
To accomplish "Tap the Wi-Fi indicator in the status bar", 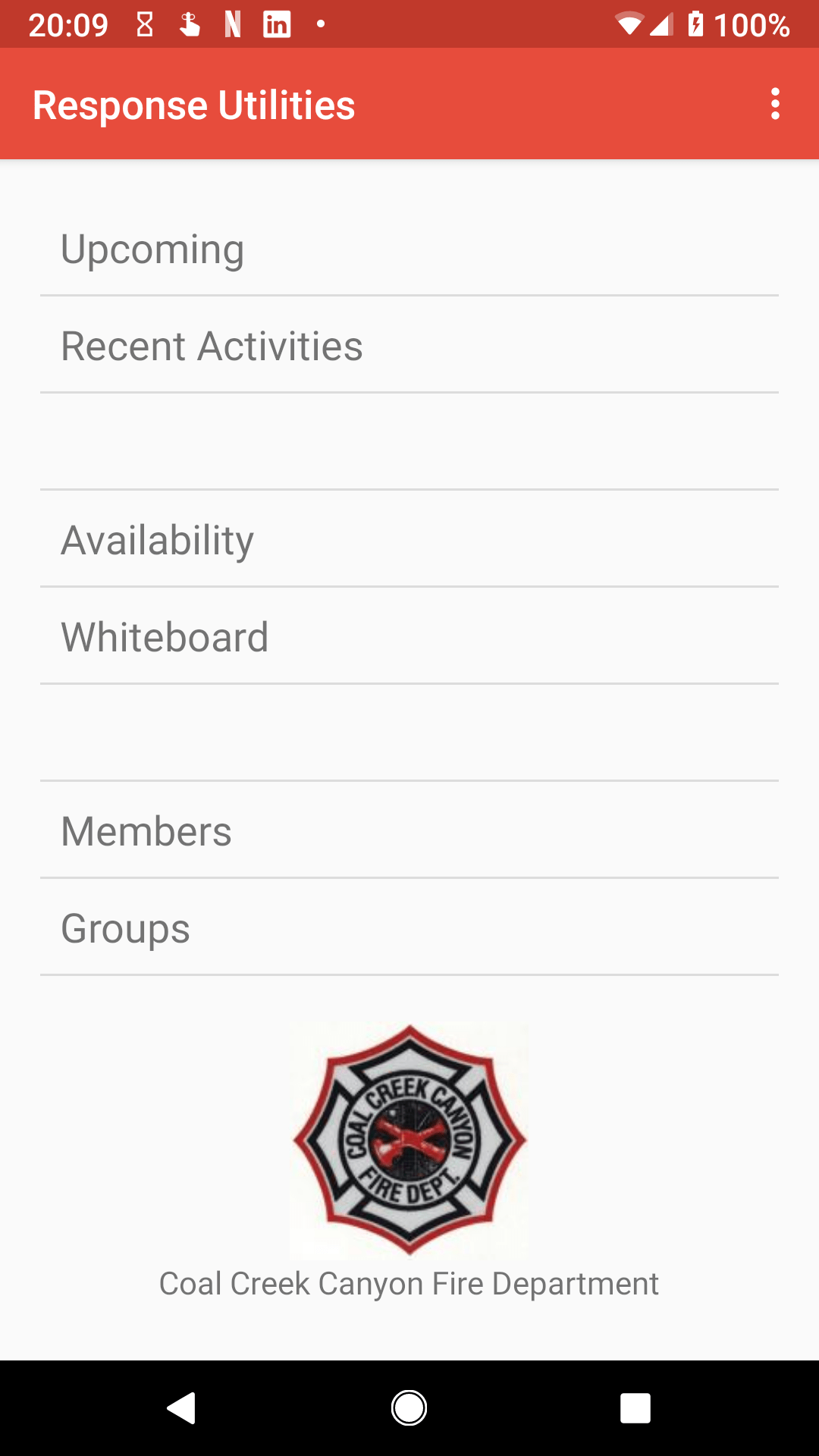I will [629, 24].
